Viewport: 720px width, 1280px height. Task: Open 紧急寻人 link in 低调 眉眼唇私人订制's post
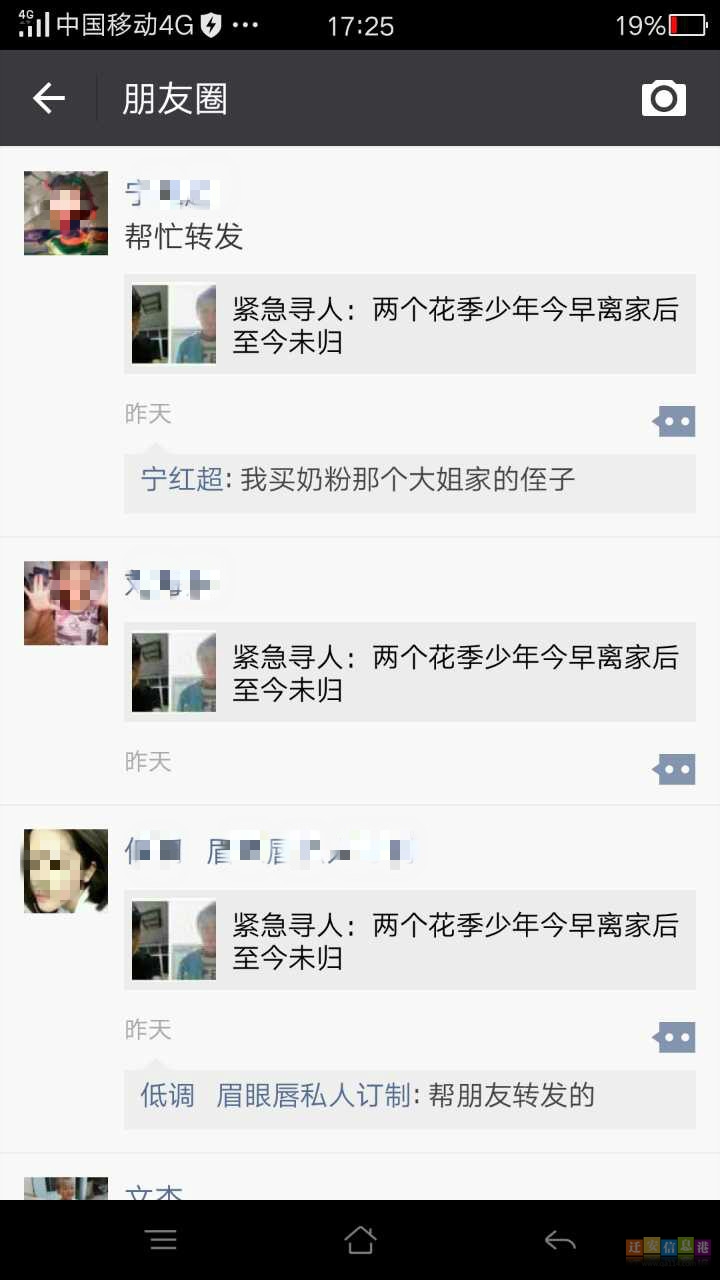410,940
